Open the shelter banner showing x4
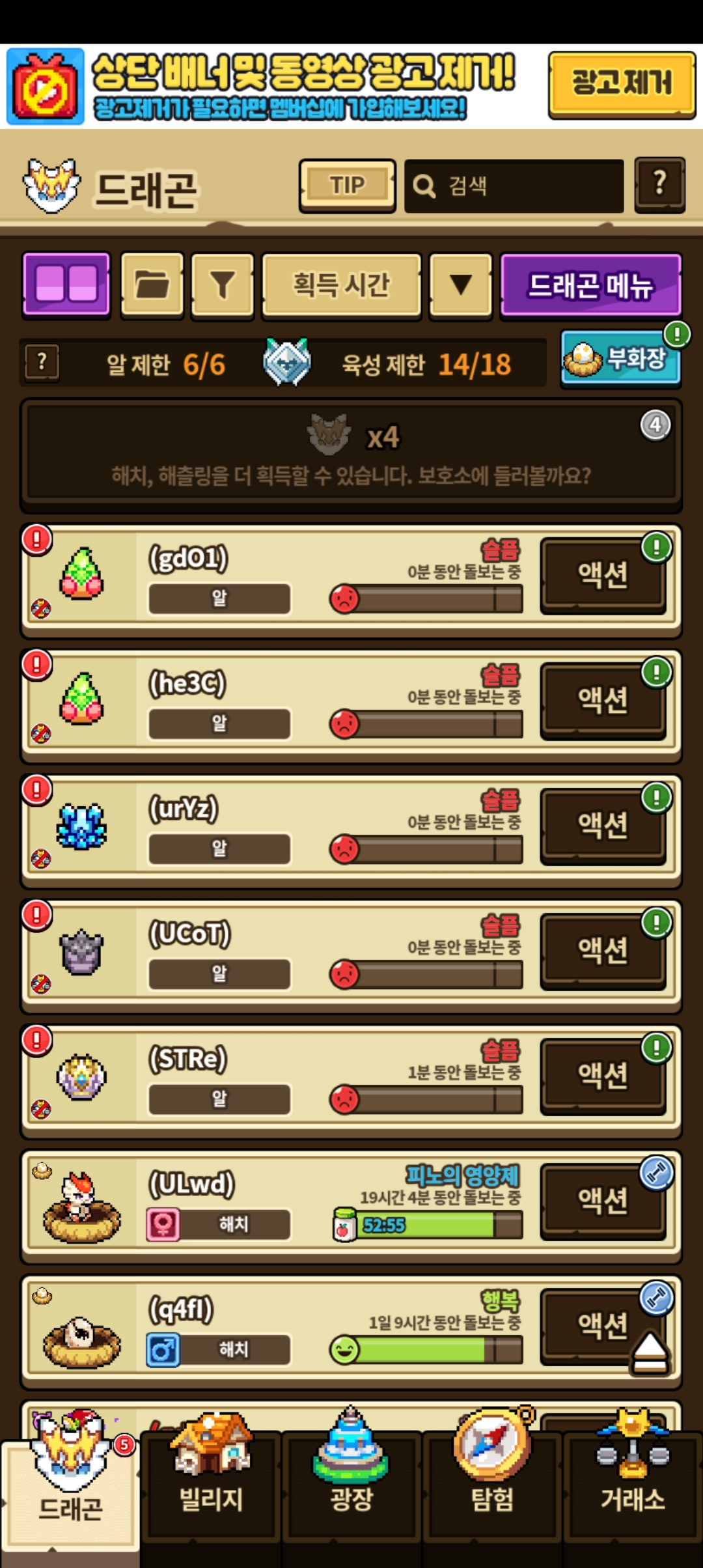The height and width of the screenshot is (1568, 703). click(x=351, y=456)
